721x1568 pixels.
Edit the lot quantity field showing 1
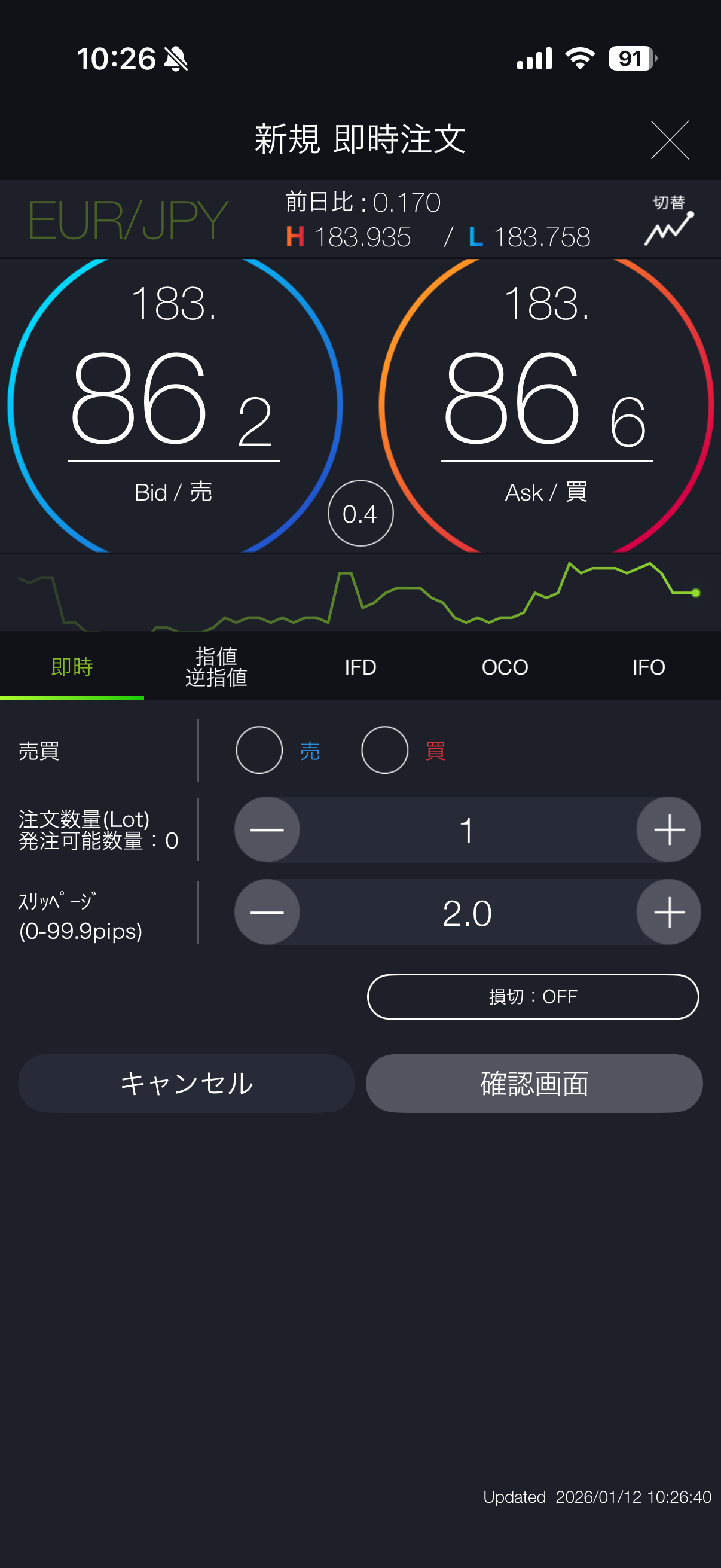click(x=468, y=829)
